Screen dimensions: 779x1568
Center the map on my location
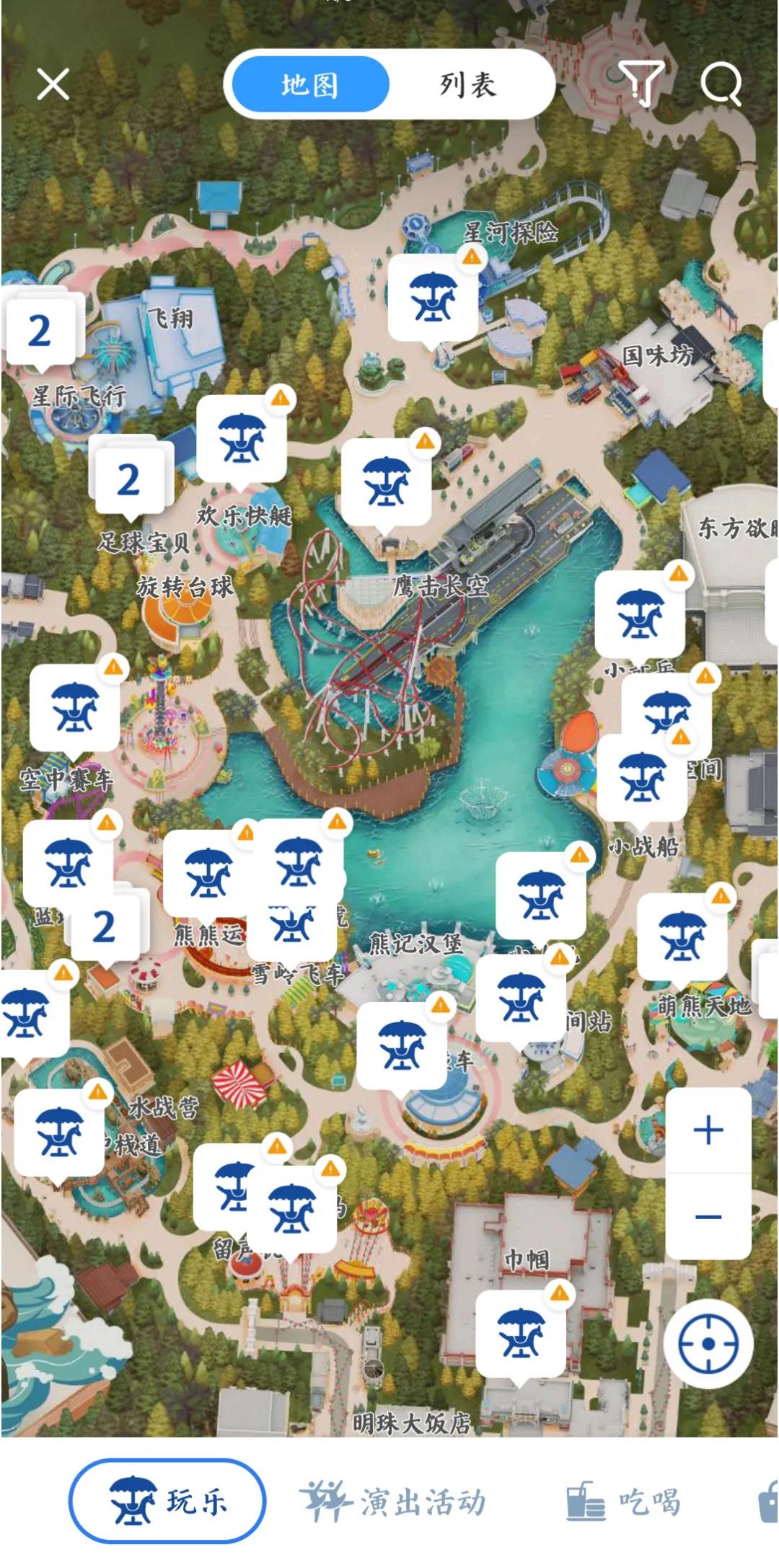point(708,1344)
